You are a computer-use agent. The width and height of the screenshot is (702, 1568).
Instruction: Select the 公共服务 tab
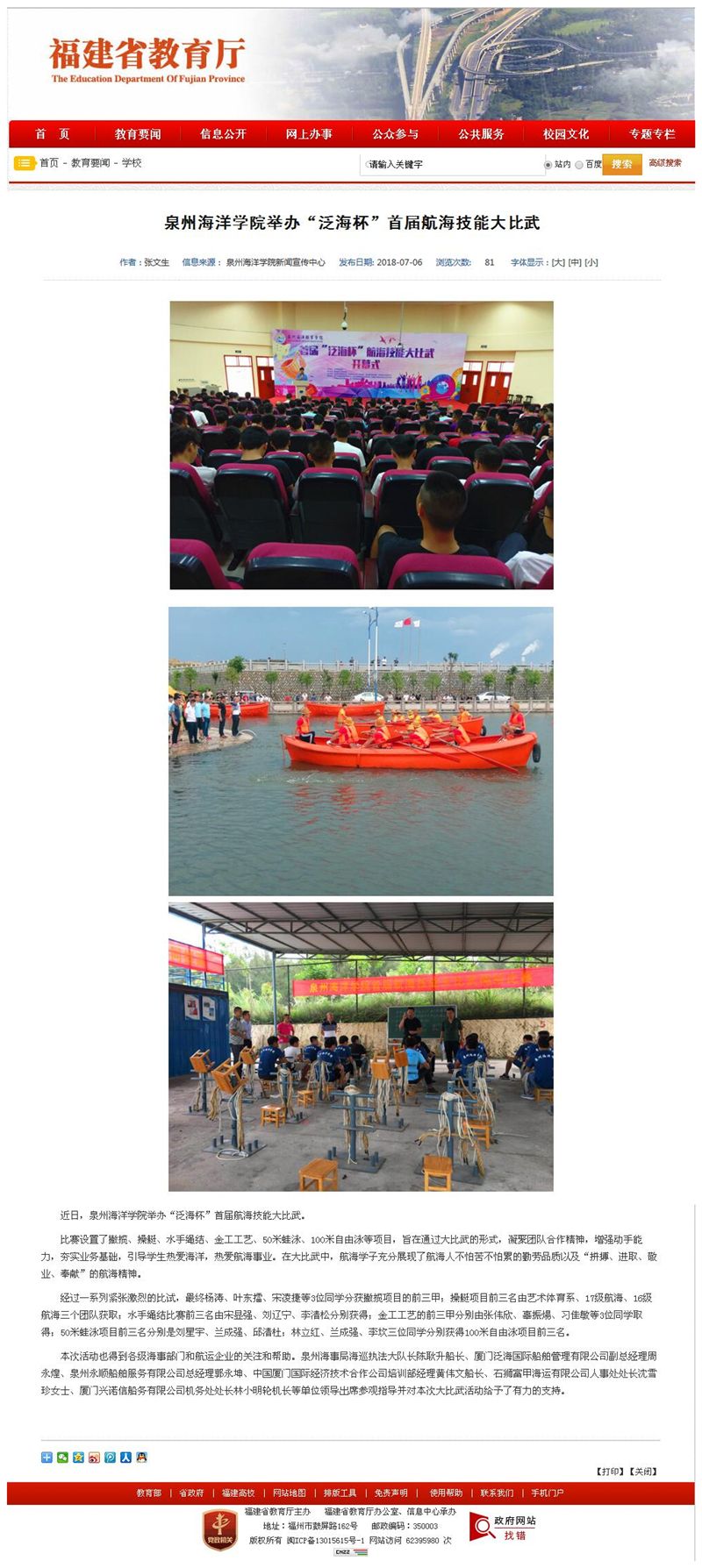(x=481, y=134)
